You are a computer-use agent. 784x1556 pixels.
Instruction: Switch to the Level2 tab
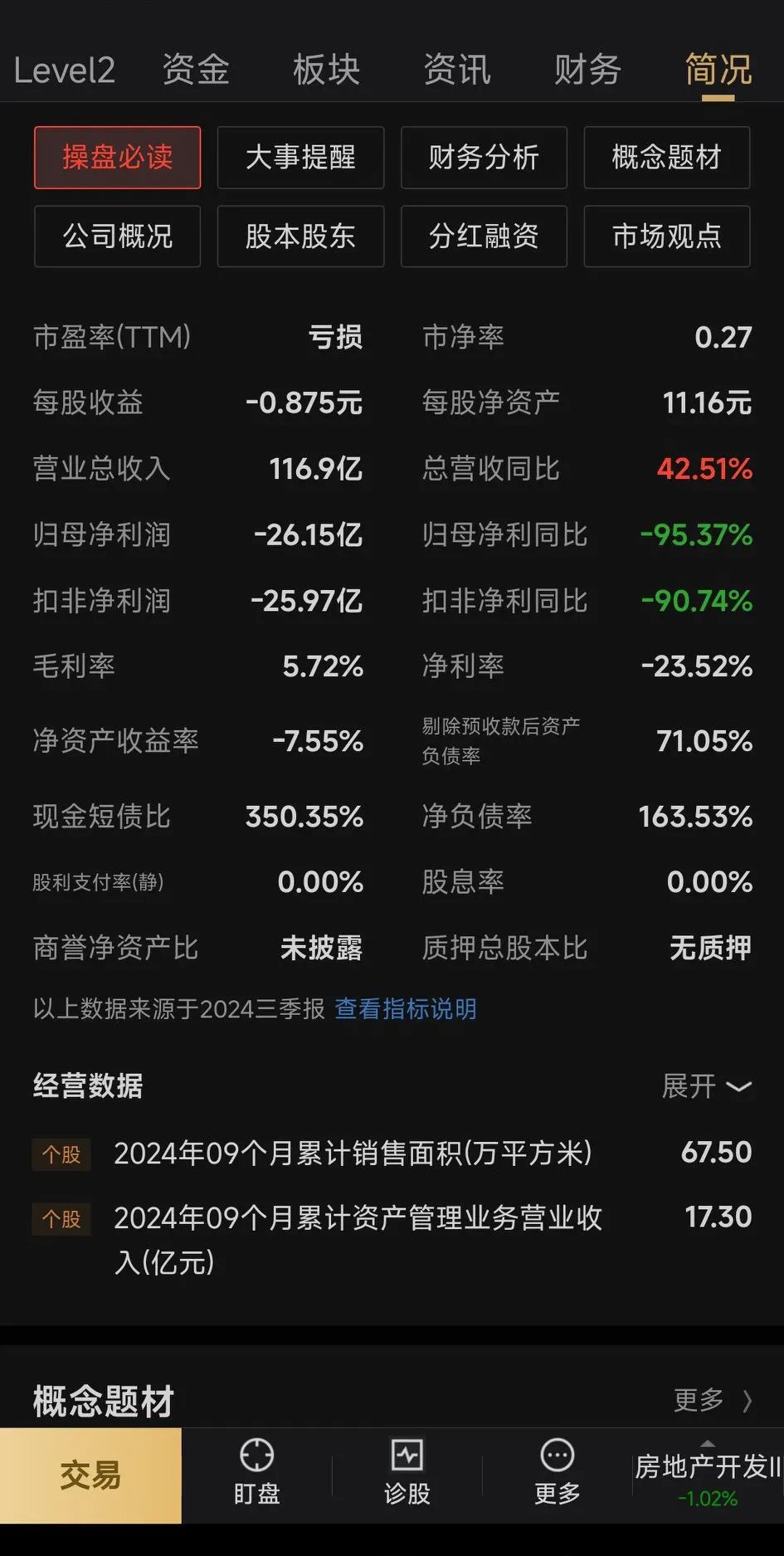(x=65, y=70)
